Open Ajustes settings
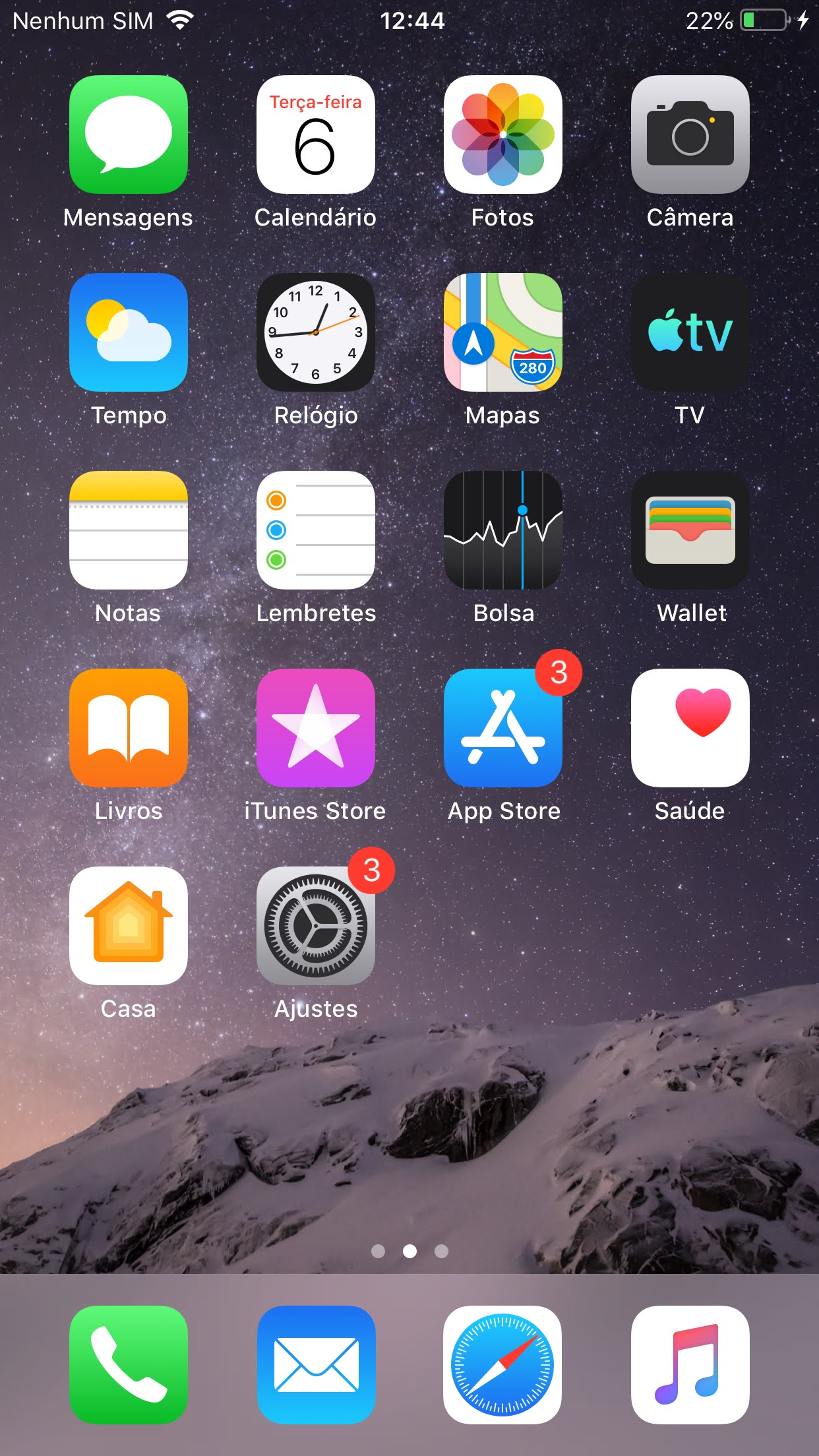Image resolution: width=819 pixels, height=1456 pixels. click(316, 926)
